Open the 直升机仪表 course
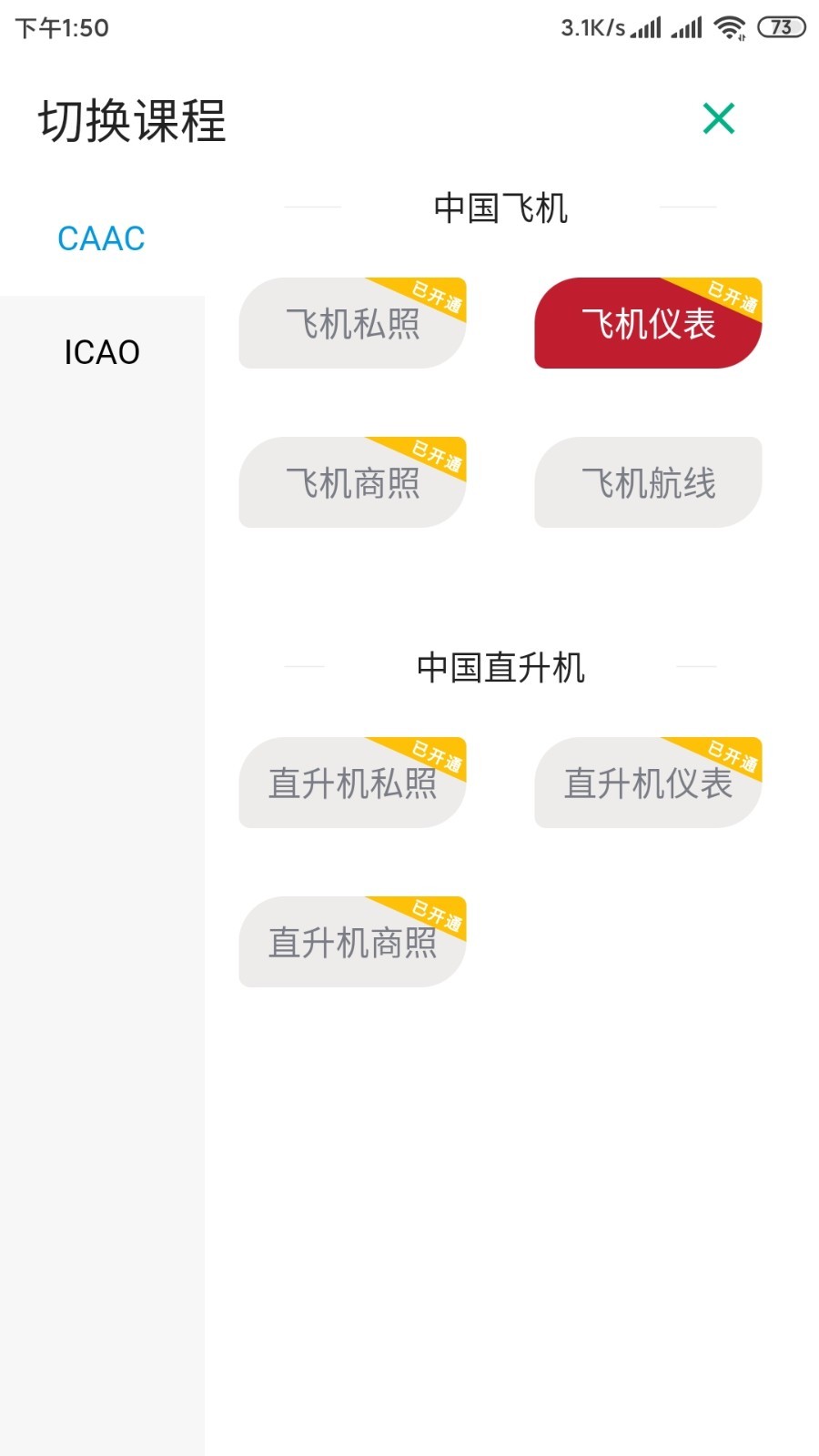Screen dimensions: 819x1456 [648, 784]
